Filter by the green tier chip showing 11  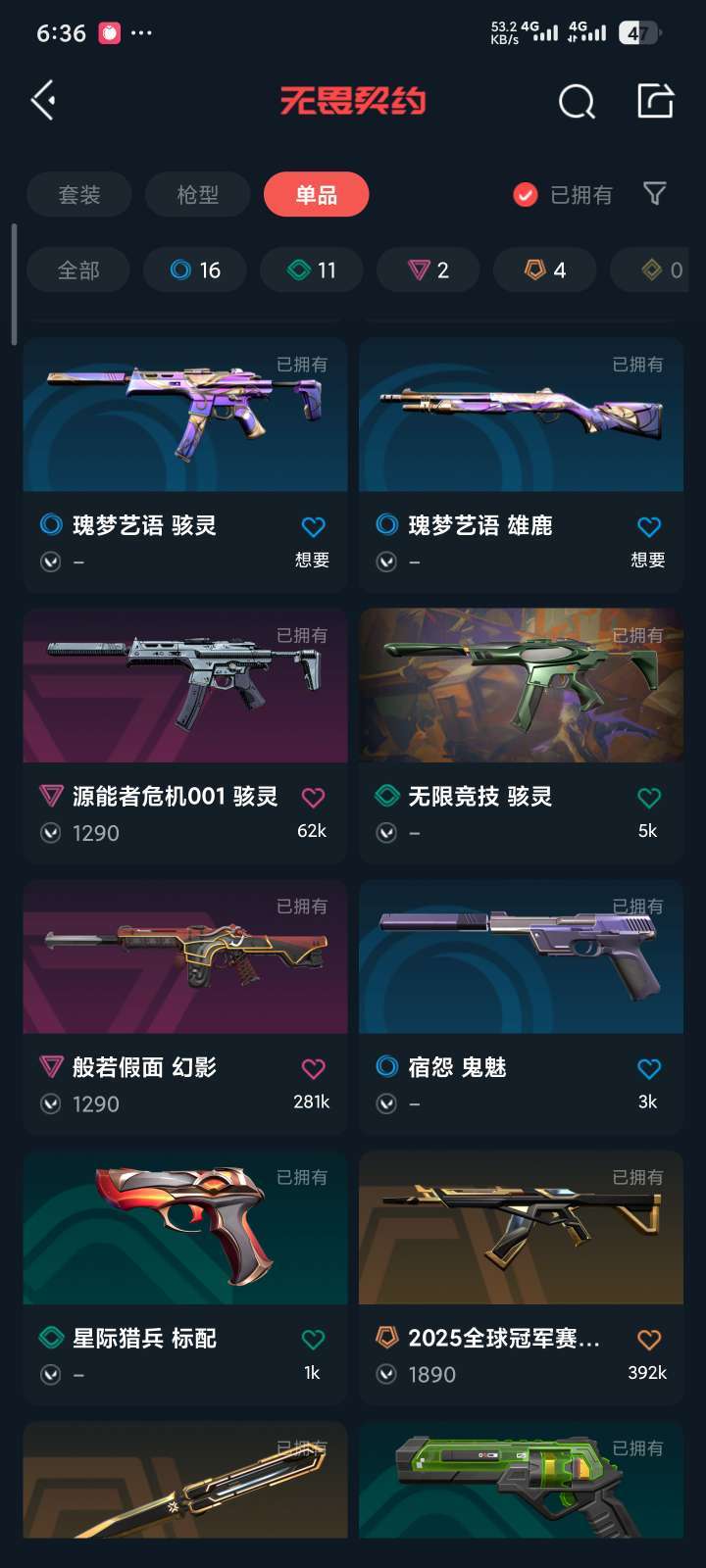312,269
